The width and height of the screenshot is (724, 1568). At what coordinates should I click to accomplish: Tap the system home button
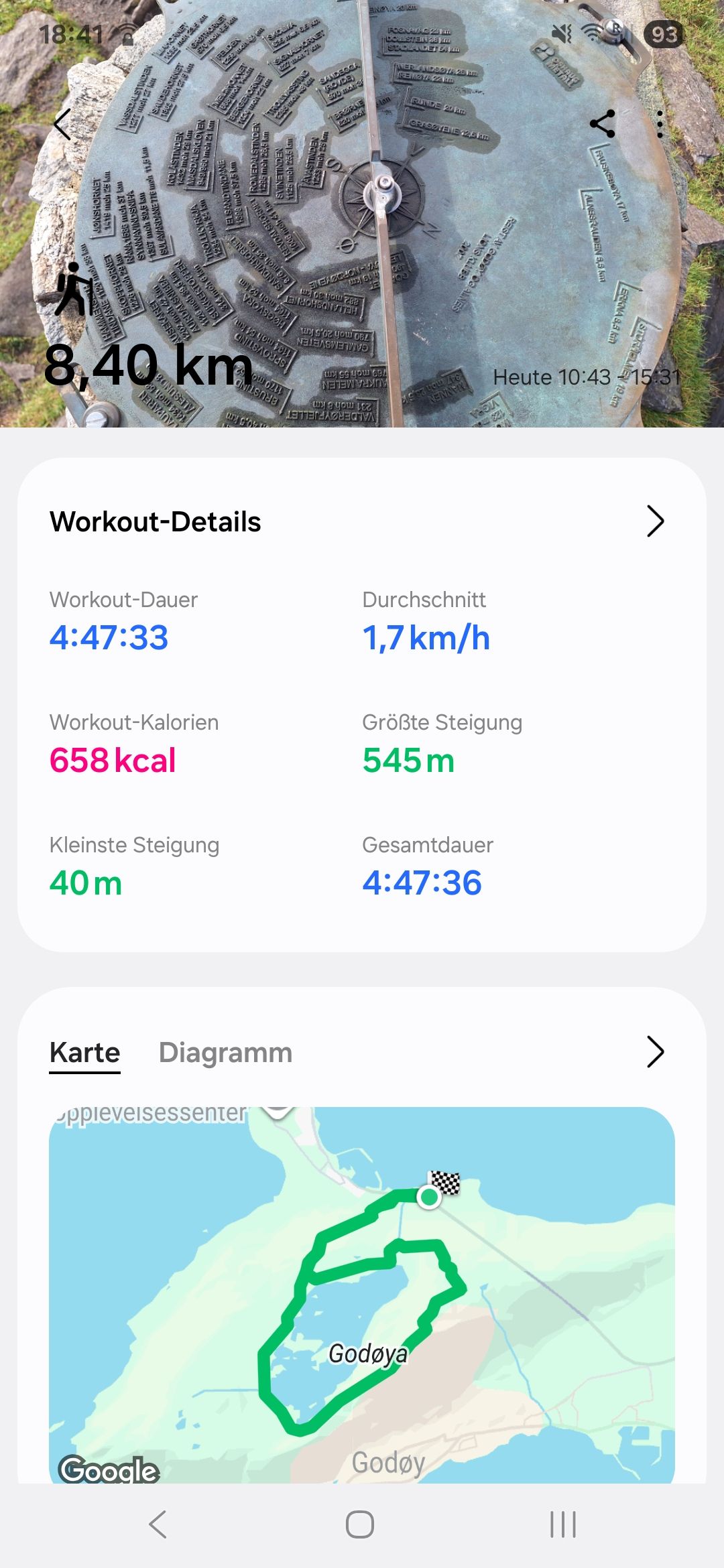coord(360,1524)
